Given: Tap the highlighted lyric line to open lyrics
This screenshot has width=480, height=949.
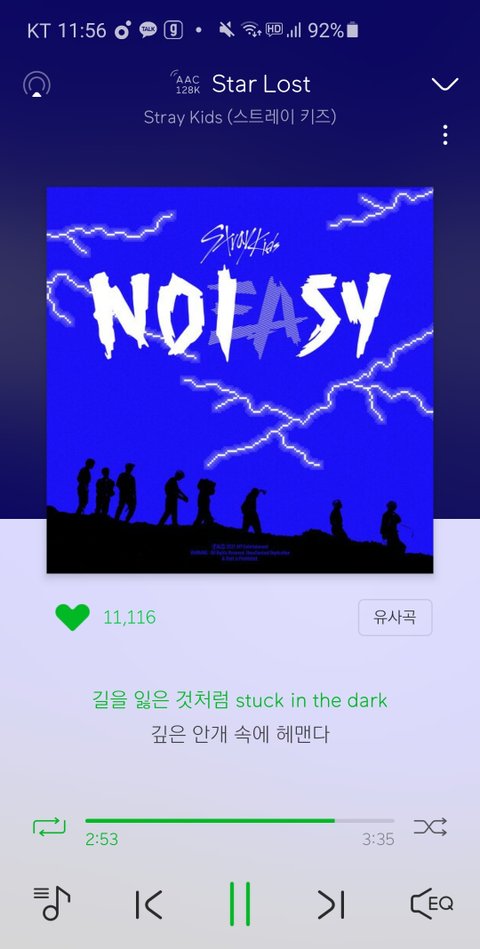Looking at the screenshot, I should (240, 701).
